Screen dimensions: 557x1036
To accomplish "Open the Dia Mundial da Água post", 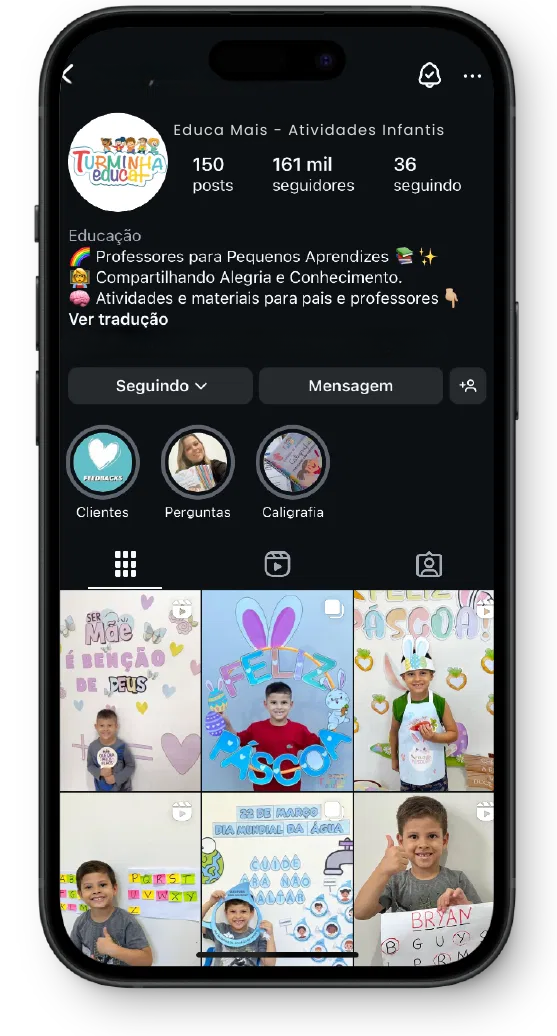I will click(278, 879).
